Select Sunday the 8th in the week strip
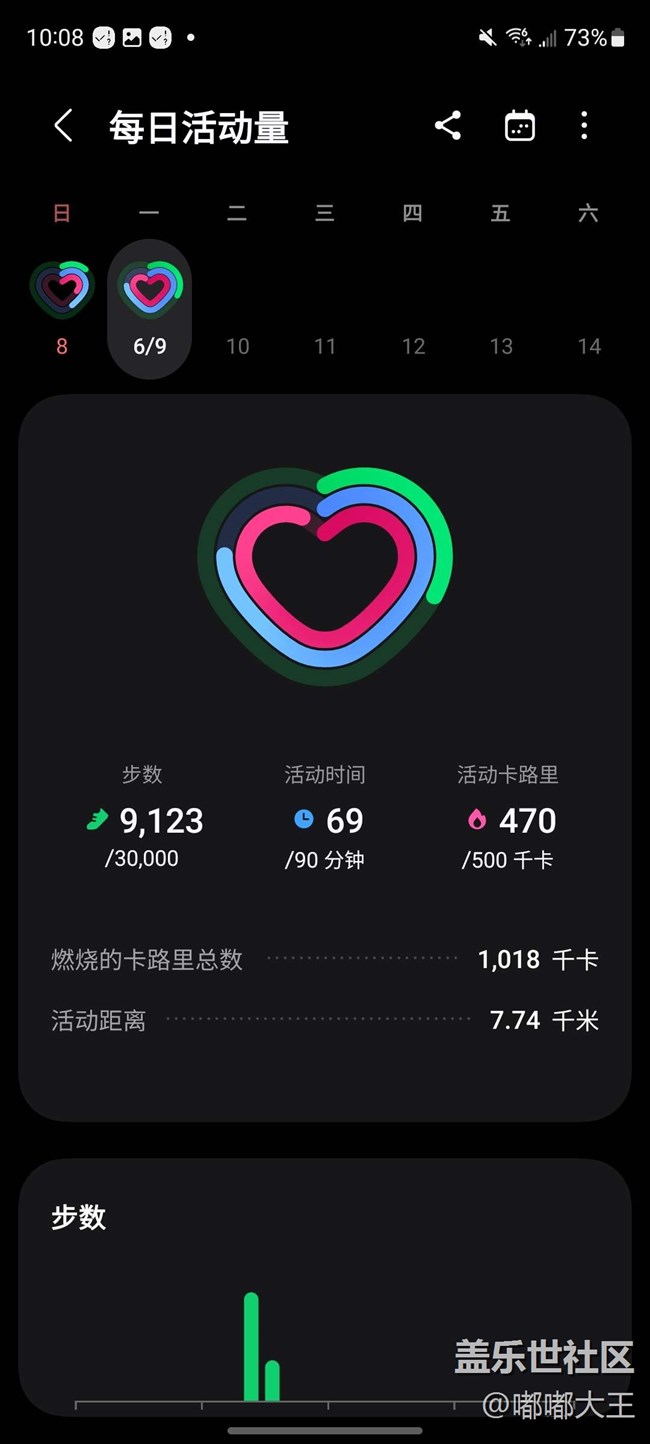Viewport: 650px width, 1444px height. (62, 308)
